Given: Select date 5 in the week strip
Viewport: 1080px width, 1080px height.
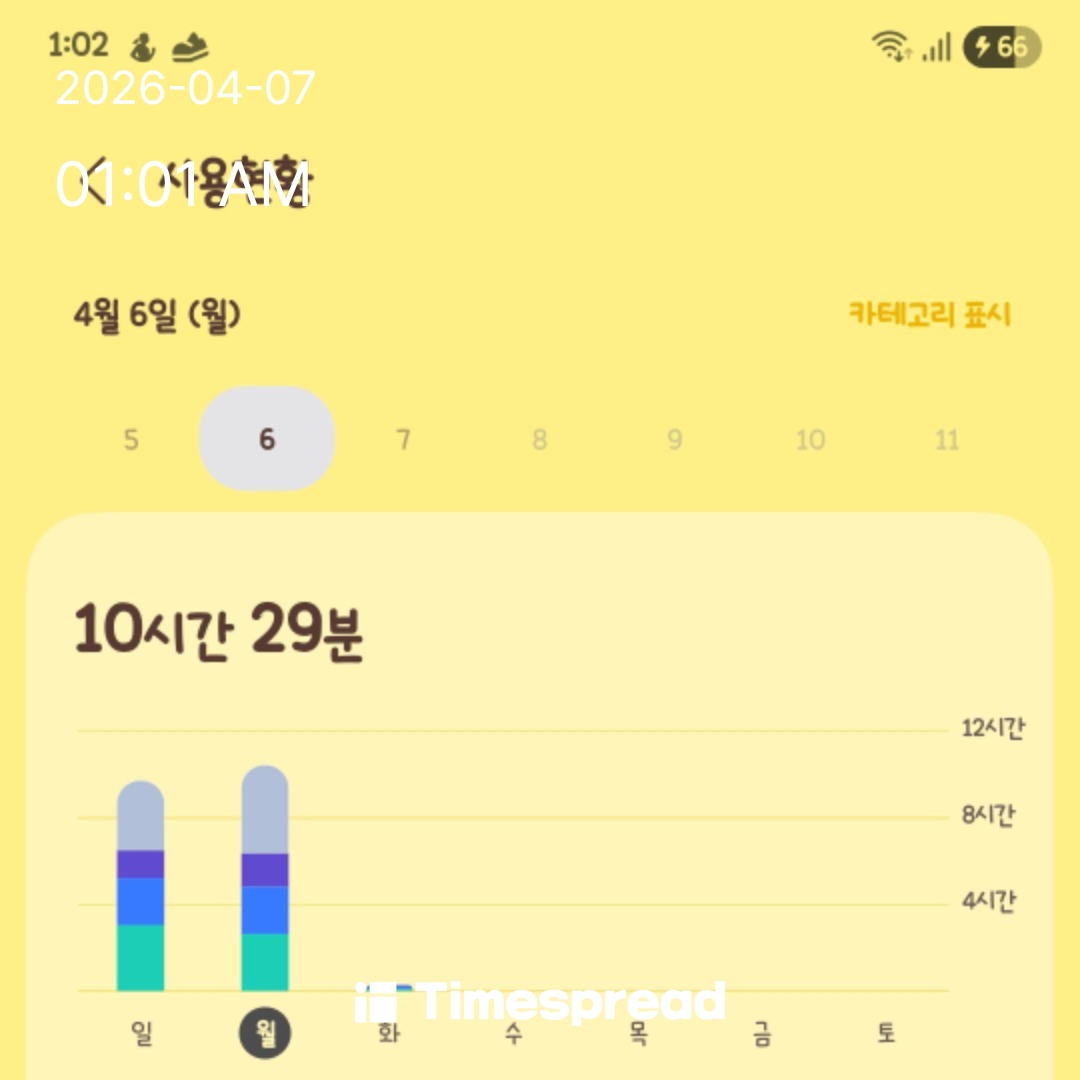Looking at the screenshot, I should pos(131,440).
